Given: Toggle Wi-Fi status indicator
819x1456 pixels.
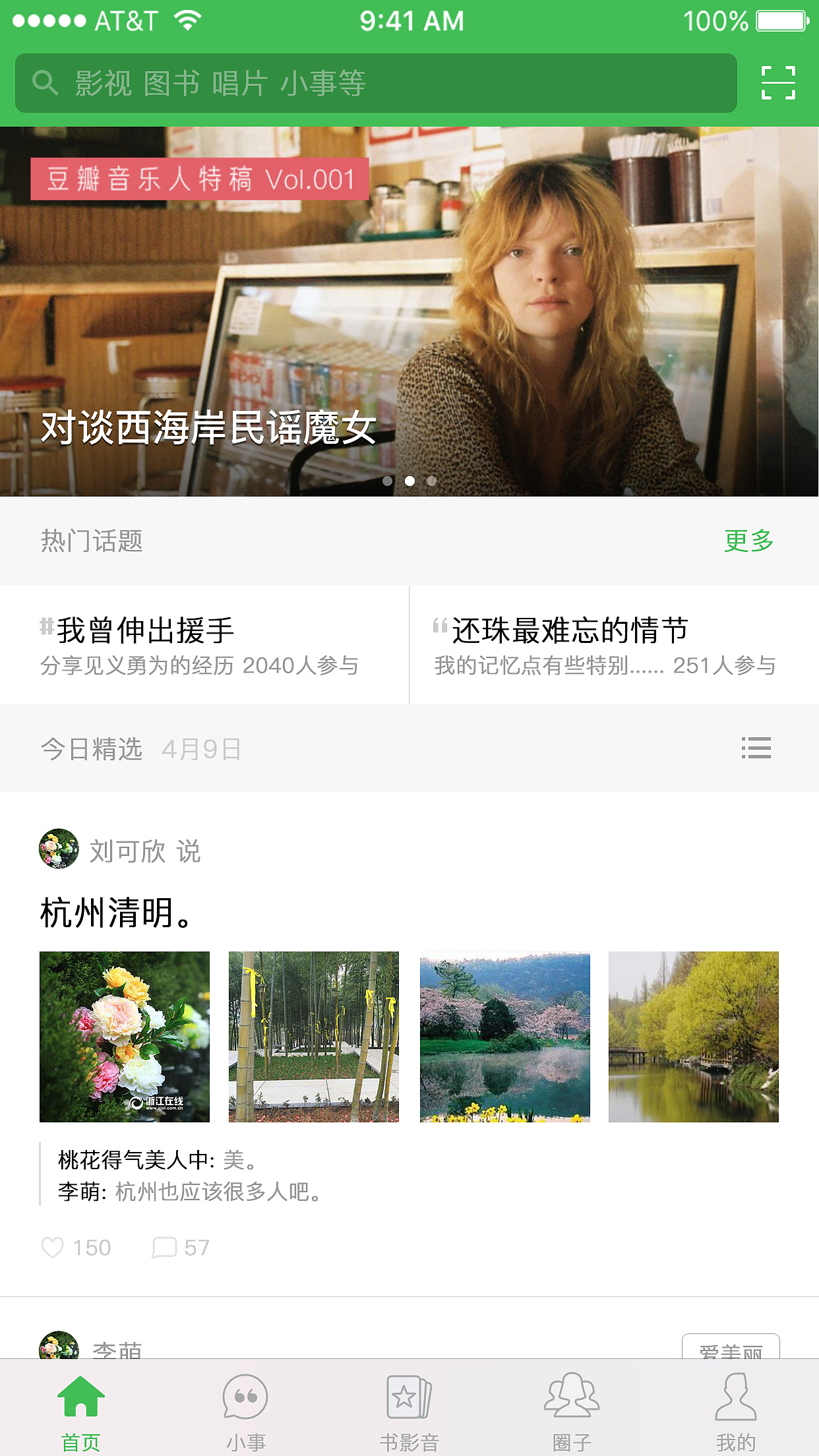Looking at the screenshot, I should pos(187,20).
